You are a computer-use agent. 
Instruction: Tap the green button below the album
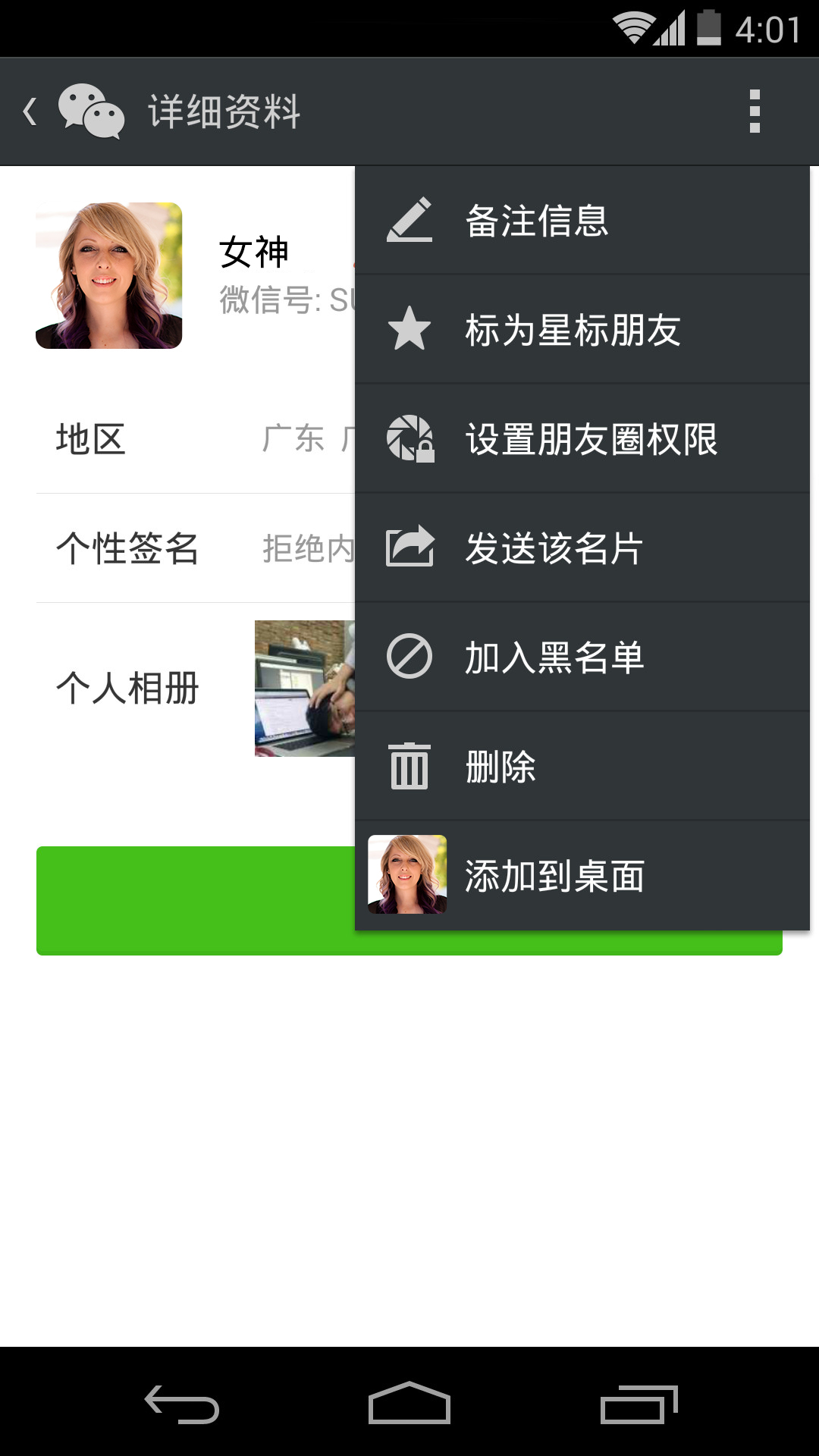[x=196, y=900]
